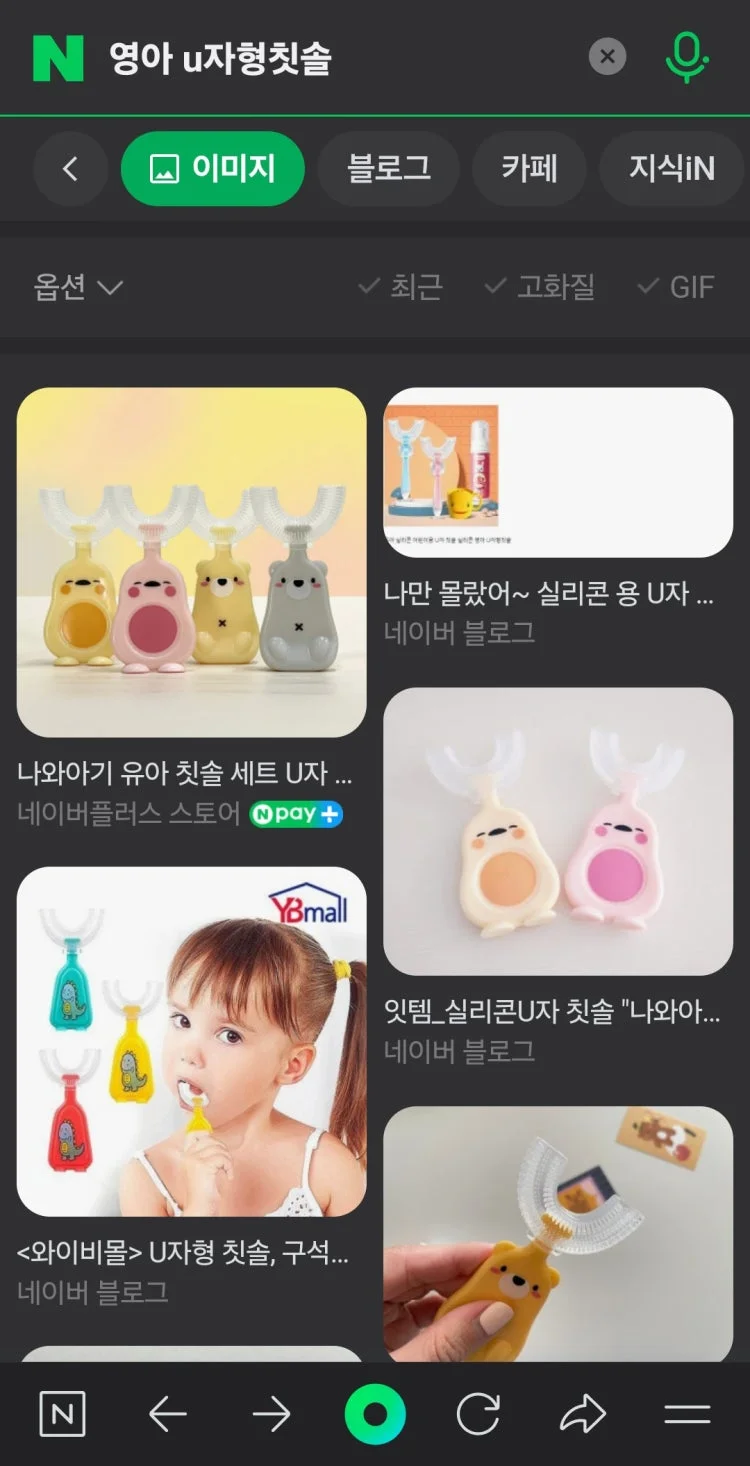
Task: Enable the 고화질 filter
Action: click(539, 288)
